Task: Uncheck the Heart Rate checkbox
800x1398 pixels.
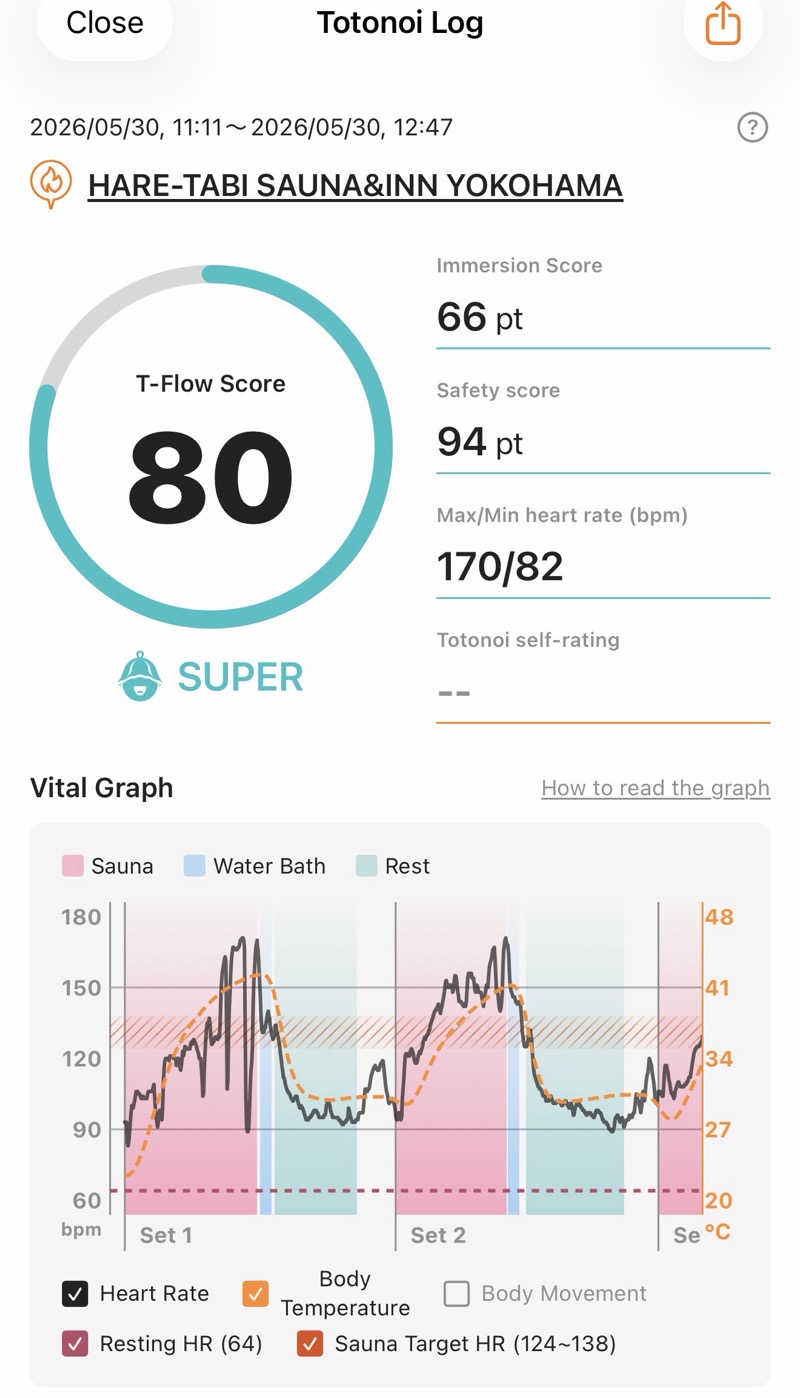Action: 75,1293
